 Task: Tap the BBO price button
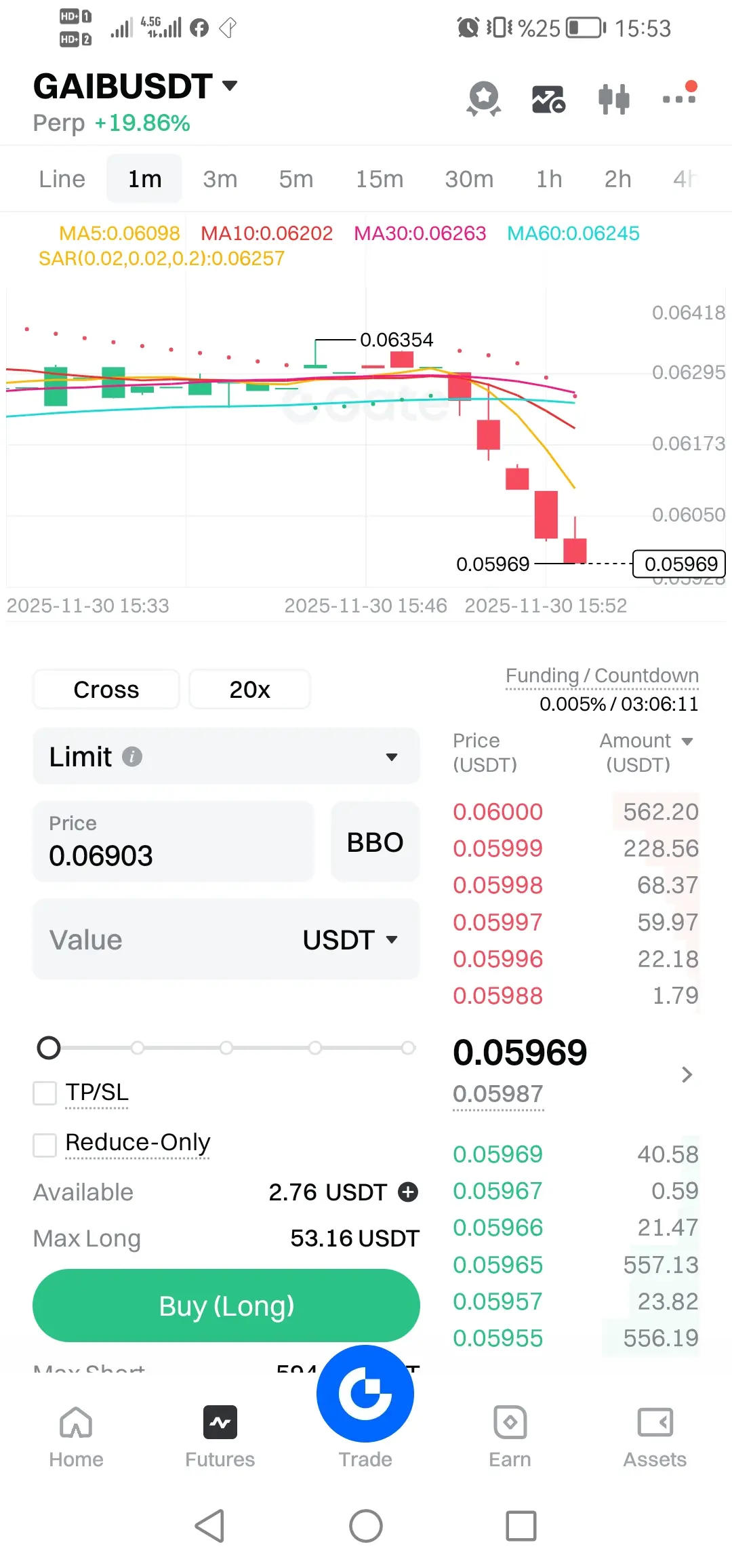[x=375, y=842]
